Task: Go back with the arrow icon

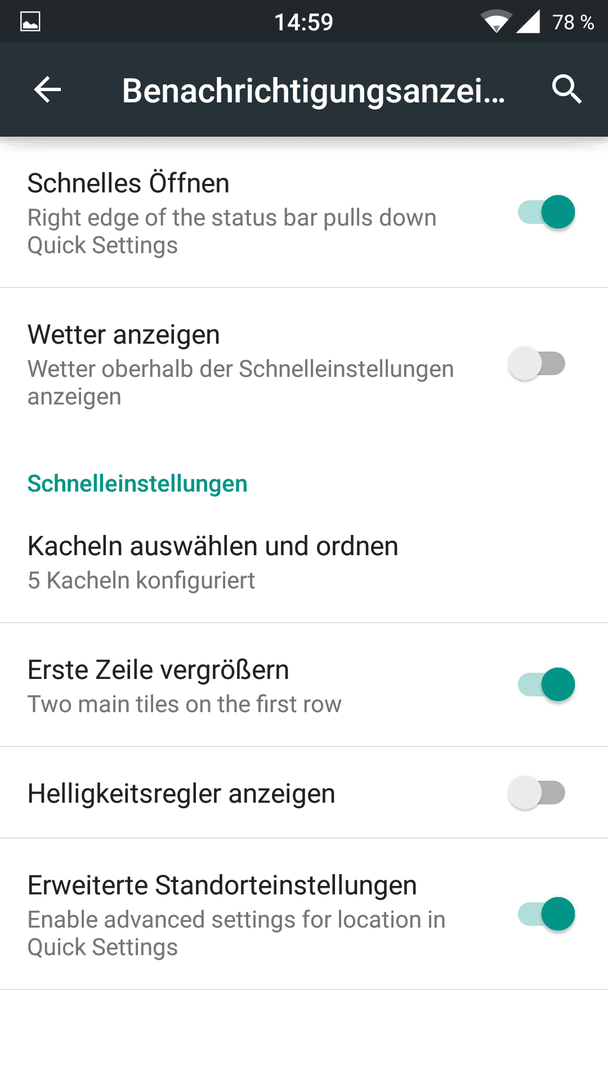Action: point(48,90)
